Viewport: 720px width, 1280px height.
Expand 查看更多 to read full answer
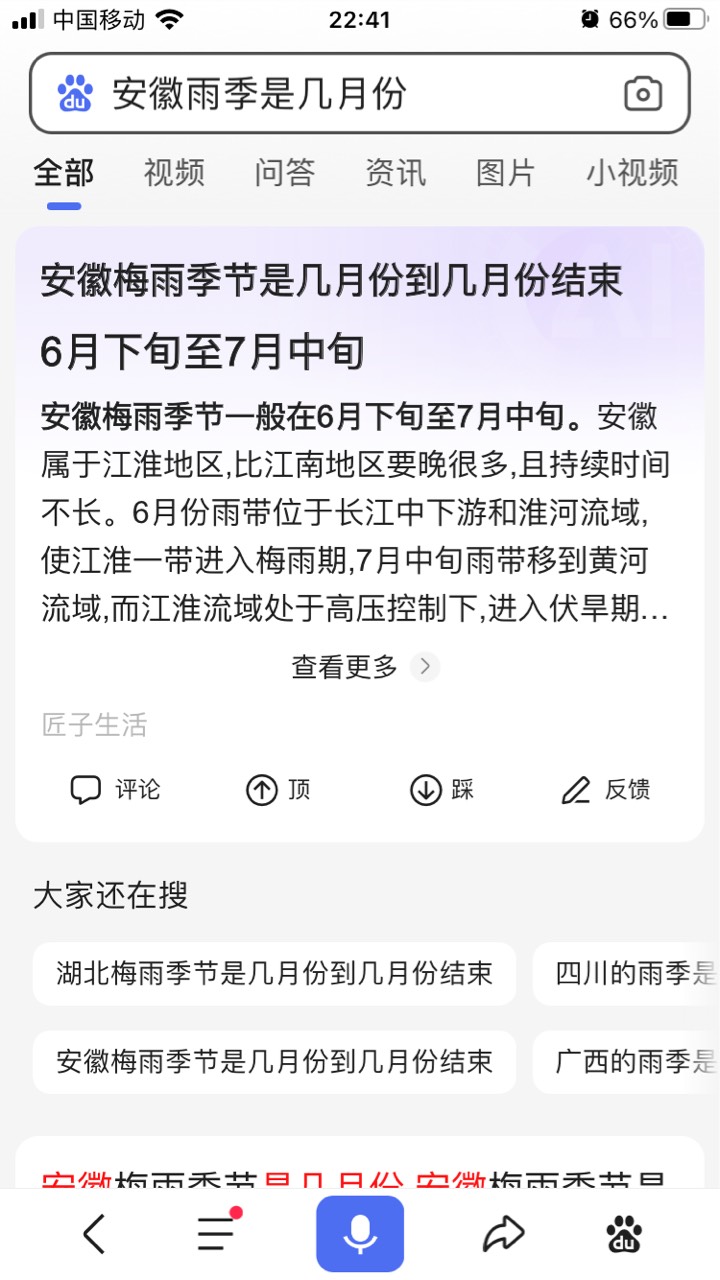point(365,667)
